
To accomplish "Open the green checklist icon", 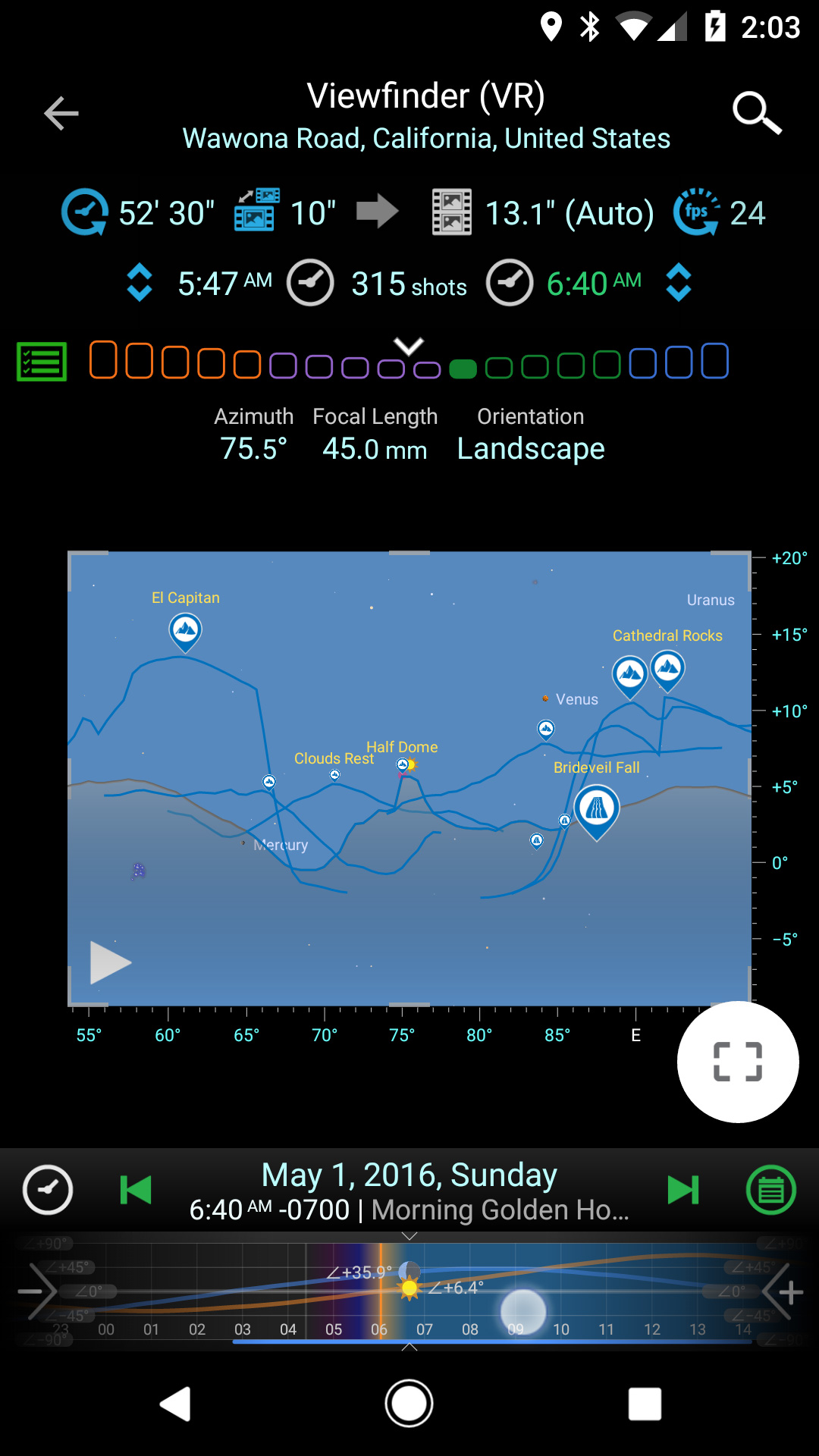I will (x=42, y=362).
